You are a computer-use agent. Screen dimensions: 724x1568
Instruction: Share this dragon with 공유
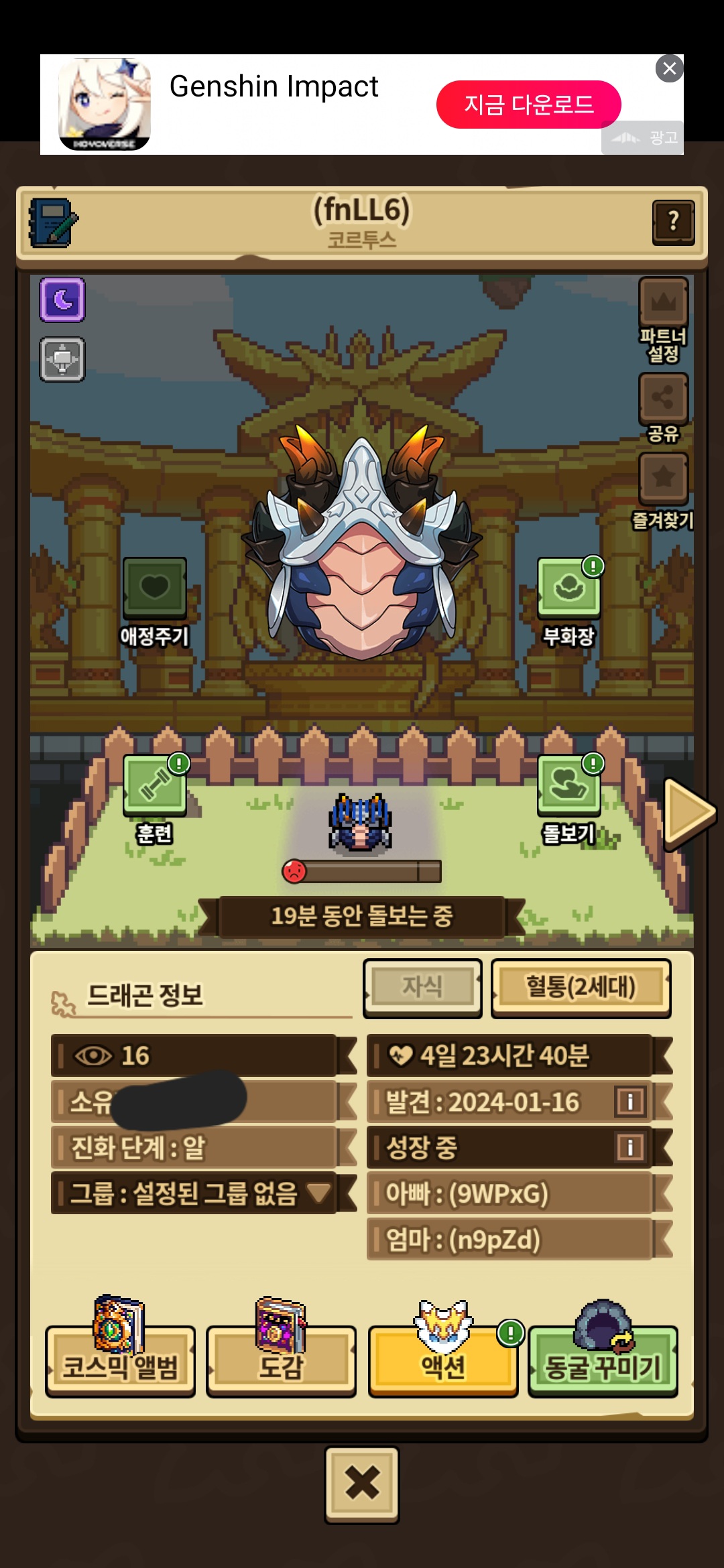click(x=663, y=398)
